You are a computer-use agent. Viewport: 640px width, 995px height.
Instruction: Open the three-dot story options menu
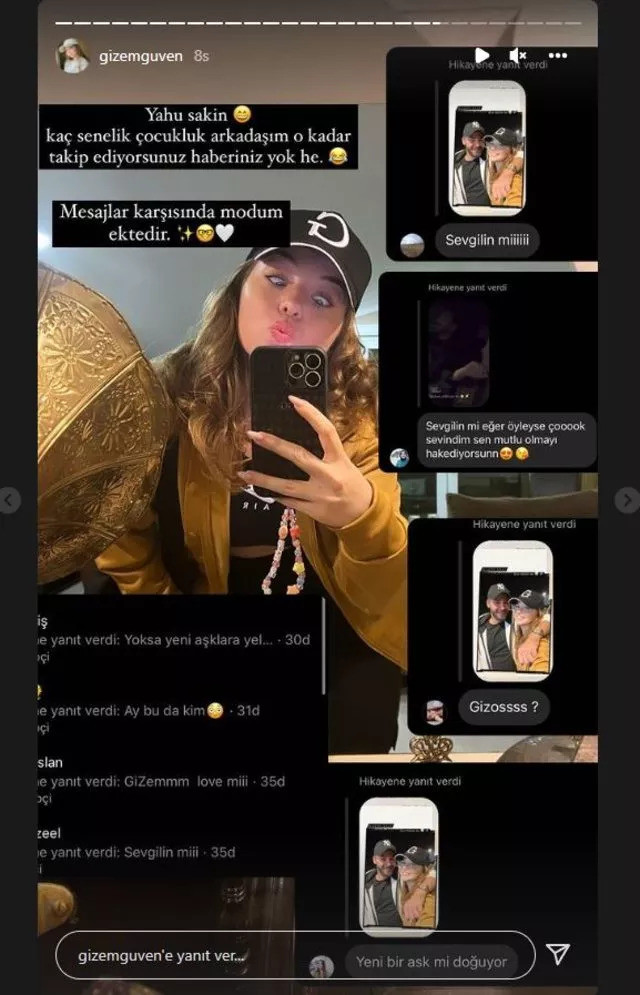point(558,56)
